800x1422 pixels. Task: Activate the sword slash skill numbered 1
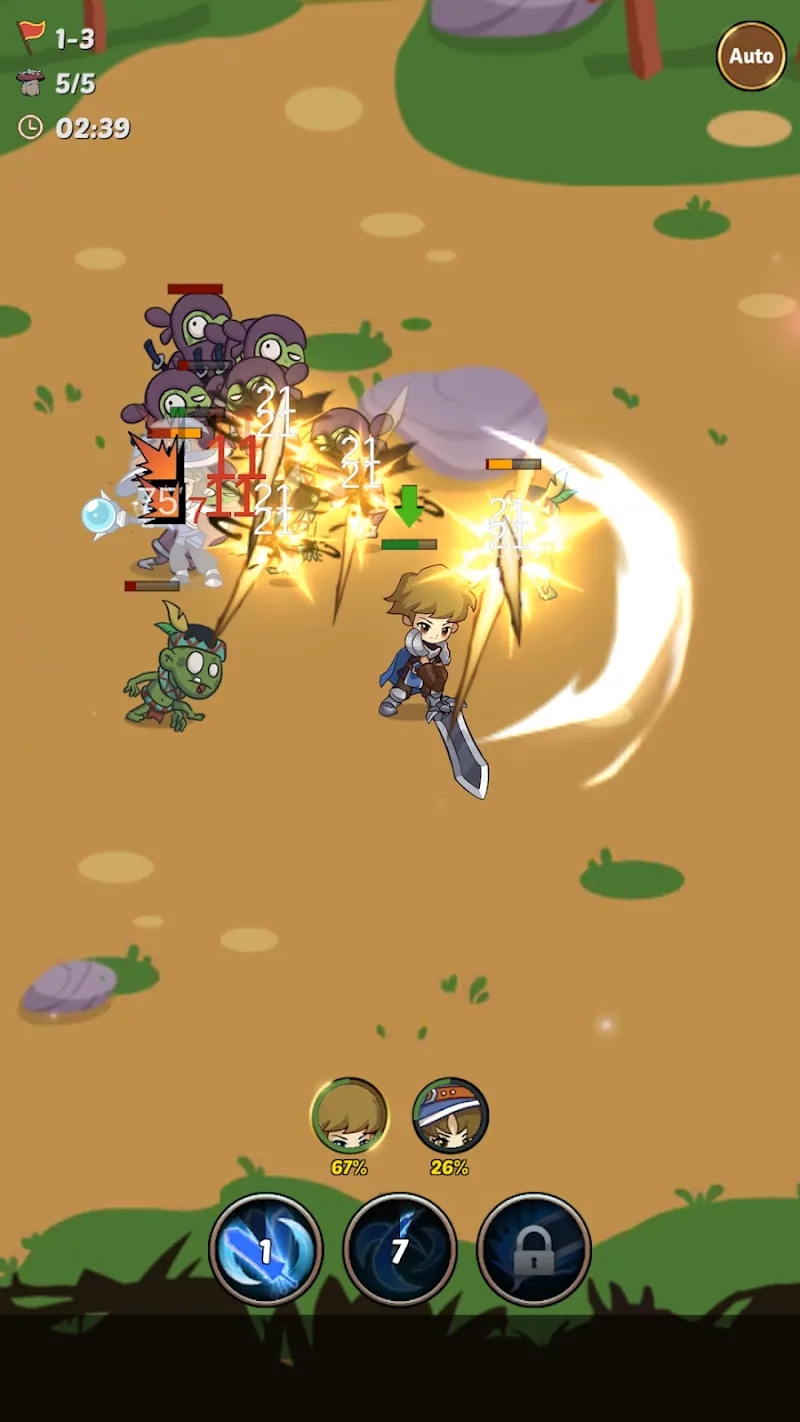point(266,1250)
